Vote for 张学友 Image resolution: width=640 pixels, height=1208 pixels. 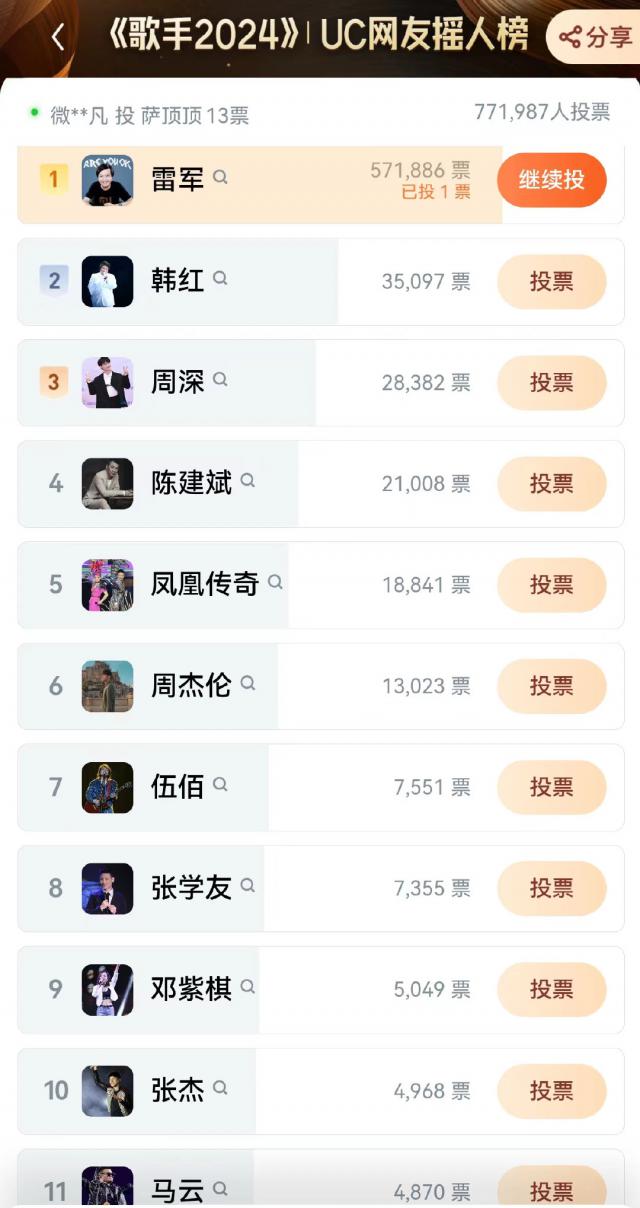pos(551,888)
